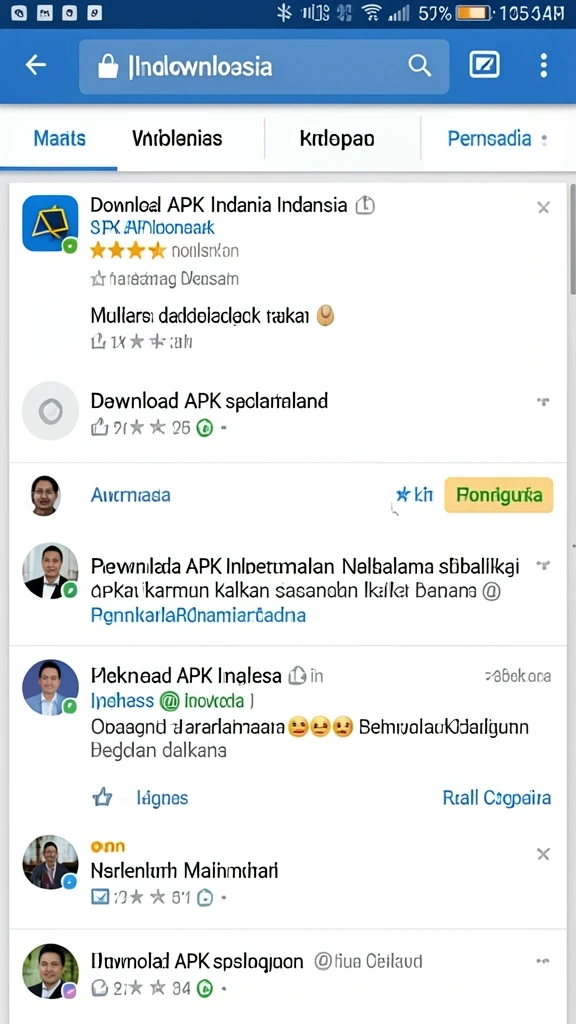This screenshot has width=576, height=1024.
Task: Open the Aucmada profile link
Action: click(x=131, y=495)
